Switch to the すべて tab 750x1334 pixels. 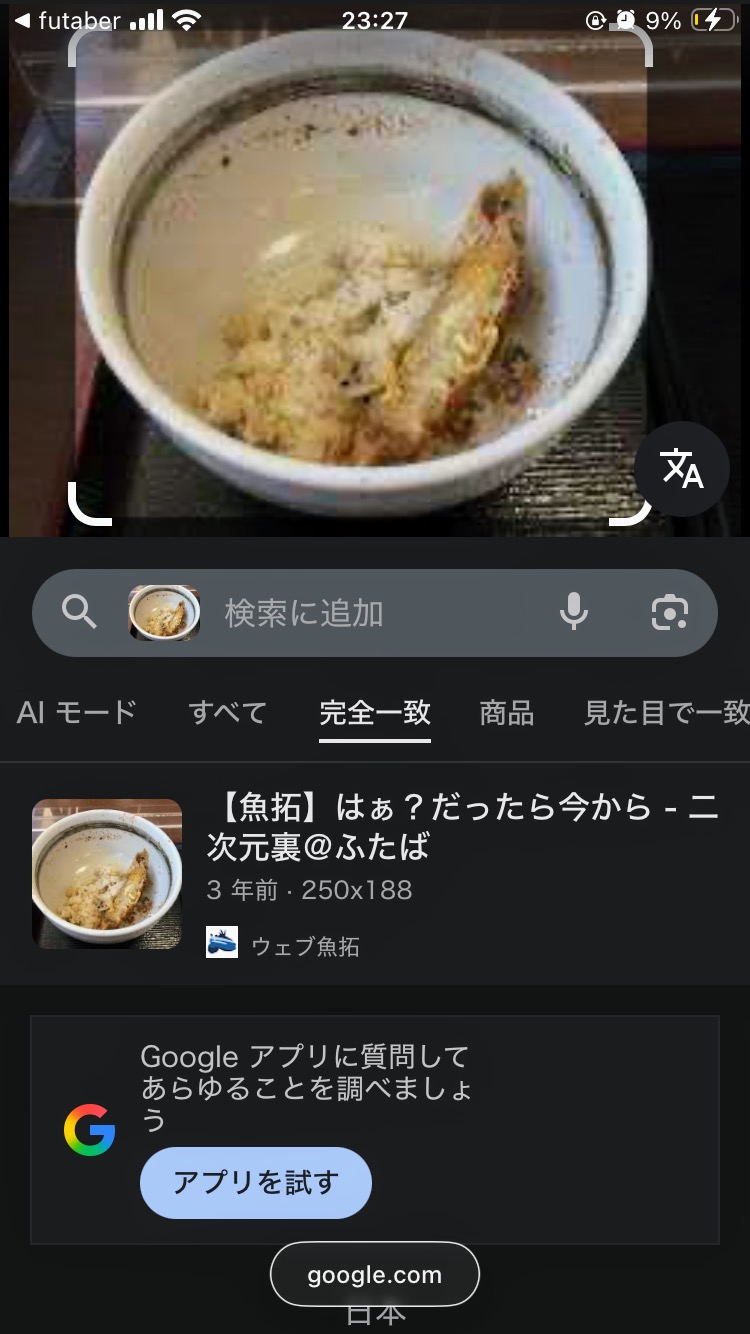pyautogui.click(x=227, y=713)
